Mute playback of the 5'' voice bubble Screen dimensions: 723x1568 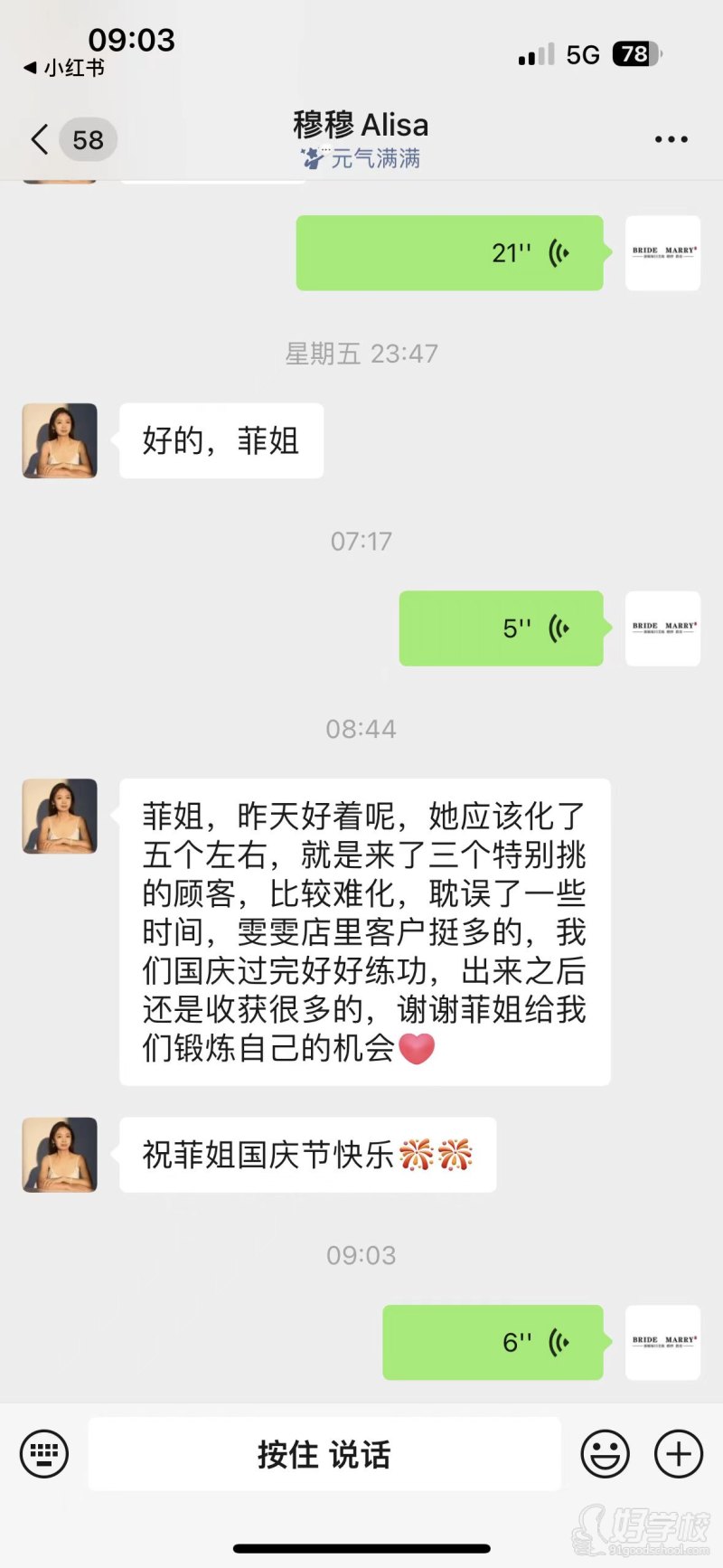click(559, 628)
